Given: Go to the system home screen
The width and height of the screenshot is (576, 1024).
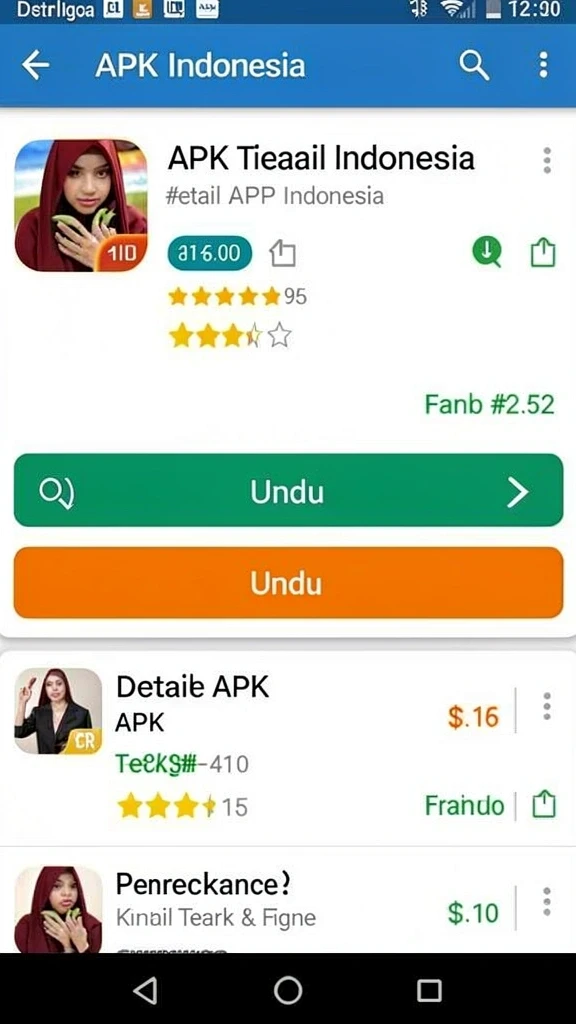Looking at the screenshot, I should (288, 991).
